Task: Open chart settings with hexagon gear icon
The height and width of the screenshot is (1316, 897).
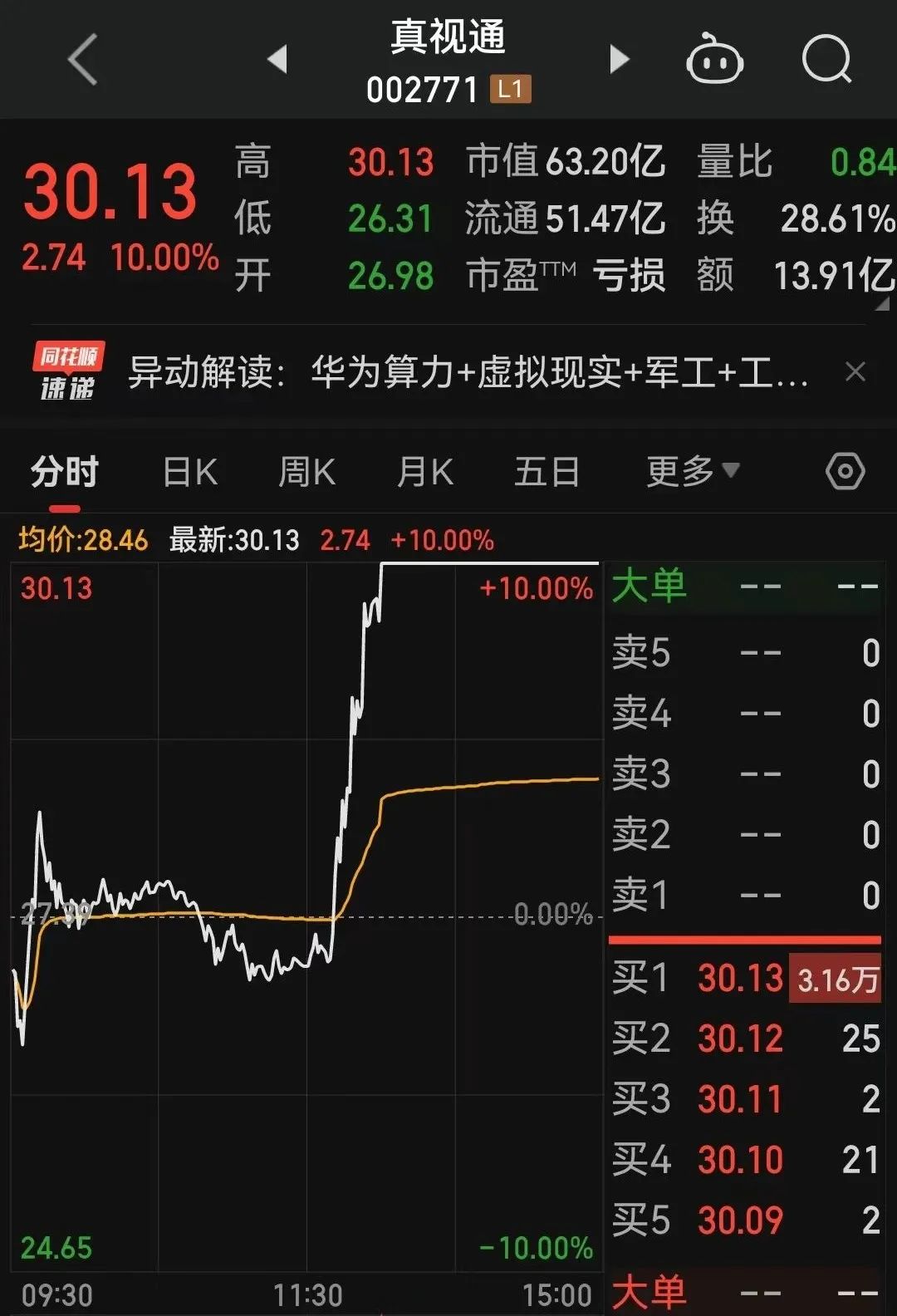Action: point(846,471)
